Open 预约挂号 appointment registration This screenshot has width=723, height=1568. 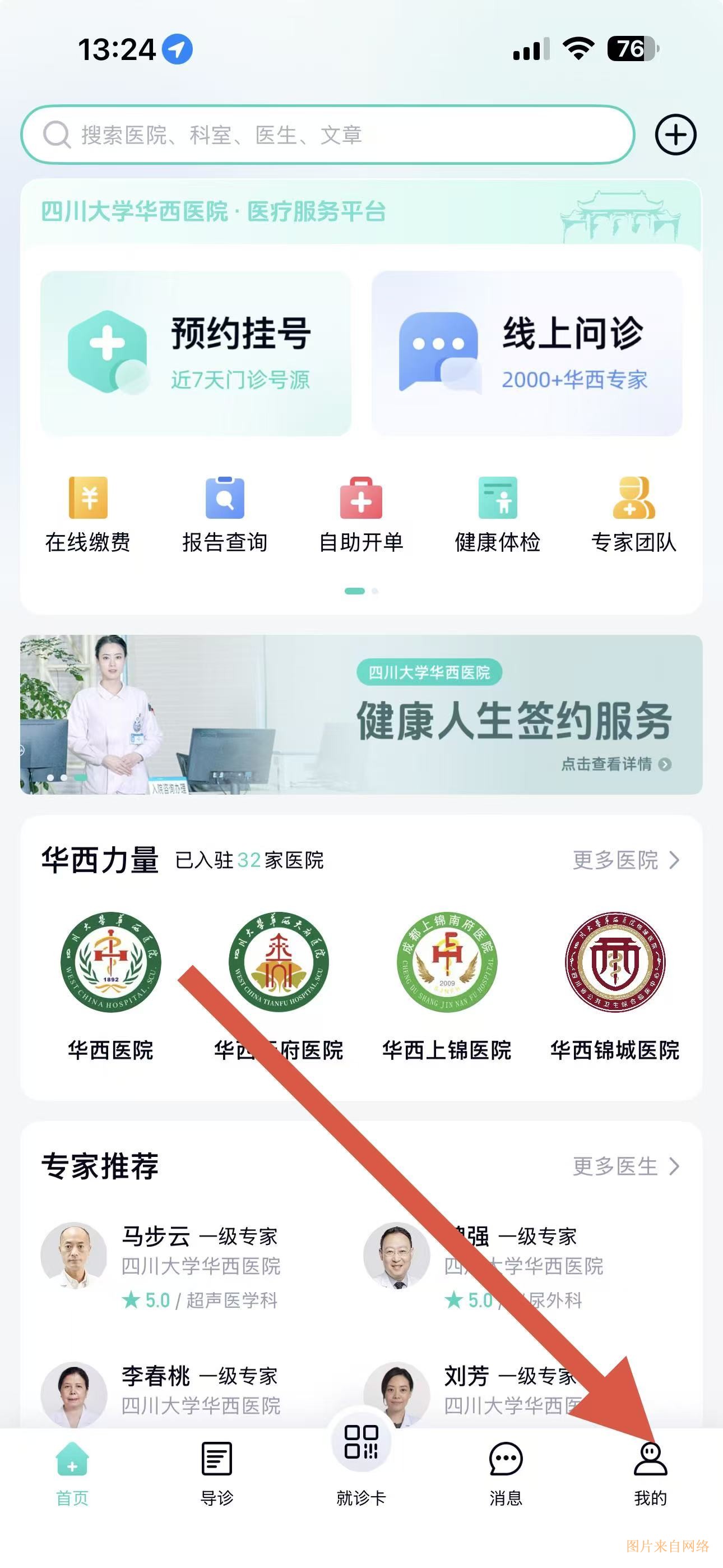coord(196,354)
